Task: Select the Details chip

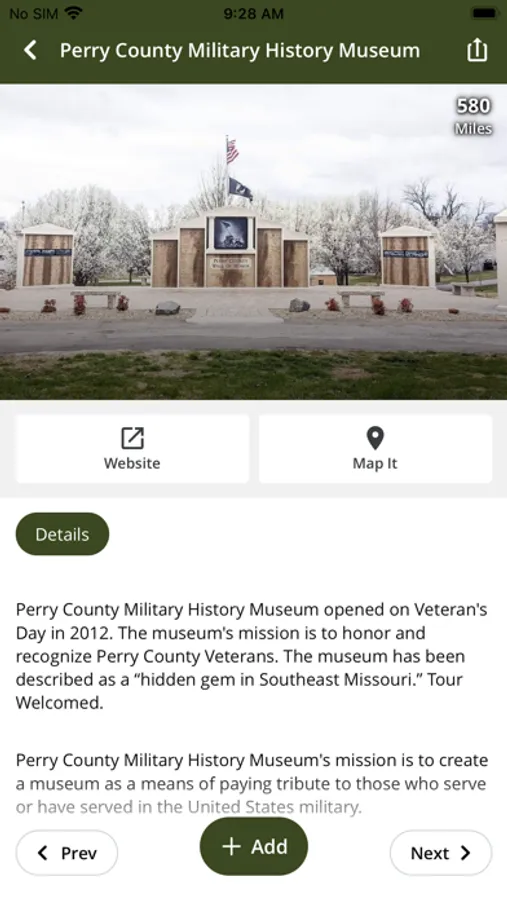Action: pyautogui.click(x=62, y=534)
